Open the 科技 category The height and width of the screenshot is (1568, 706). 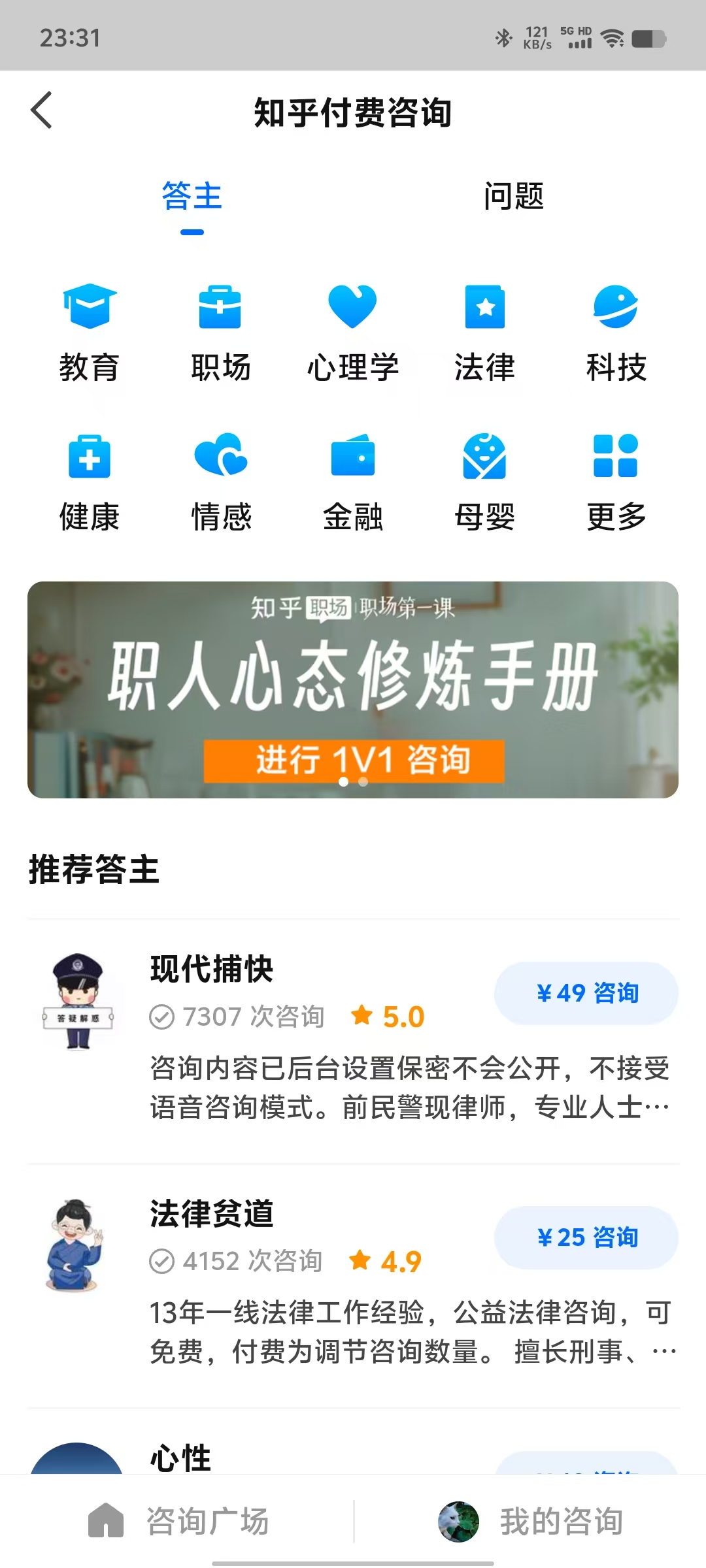coord(616,333)
